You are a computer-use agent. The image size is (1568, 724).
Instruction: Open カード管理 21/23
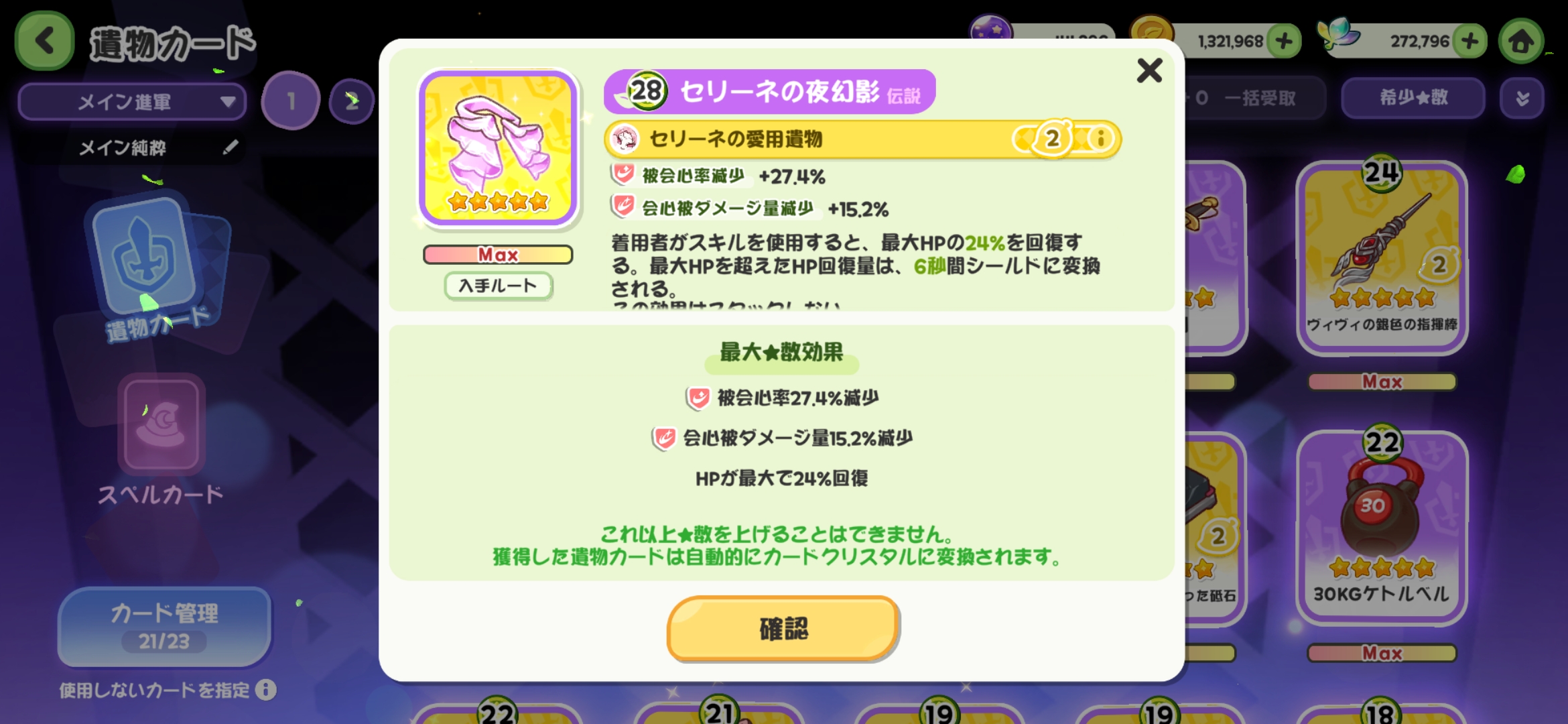165,626
